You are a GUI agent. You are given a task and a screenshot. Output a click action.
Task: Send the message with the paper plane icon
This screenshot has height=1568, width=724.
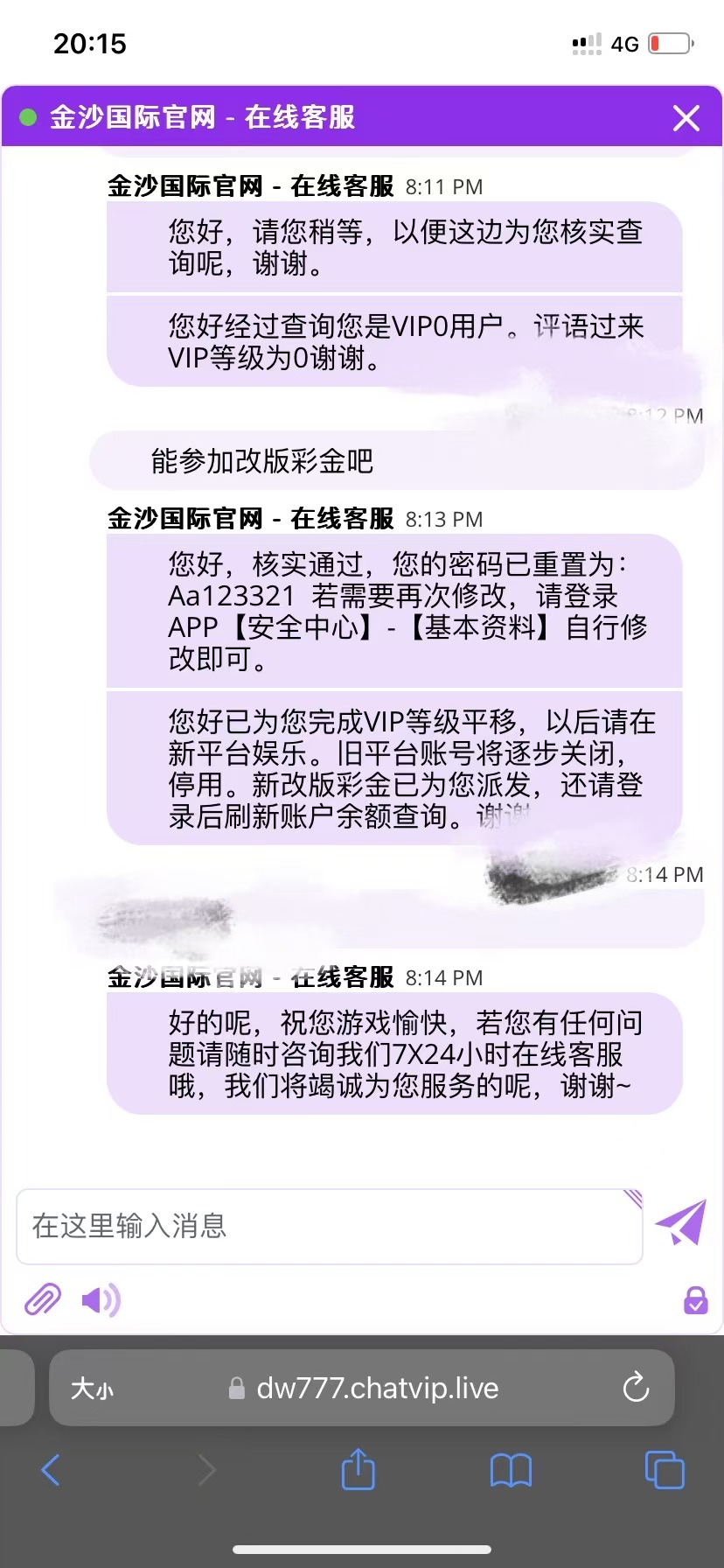[681, 1222]
